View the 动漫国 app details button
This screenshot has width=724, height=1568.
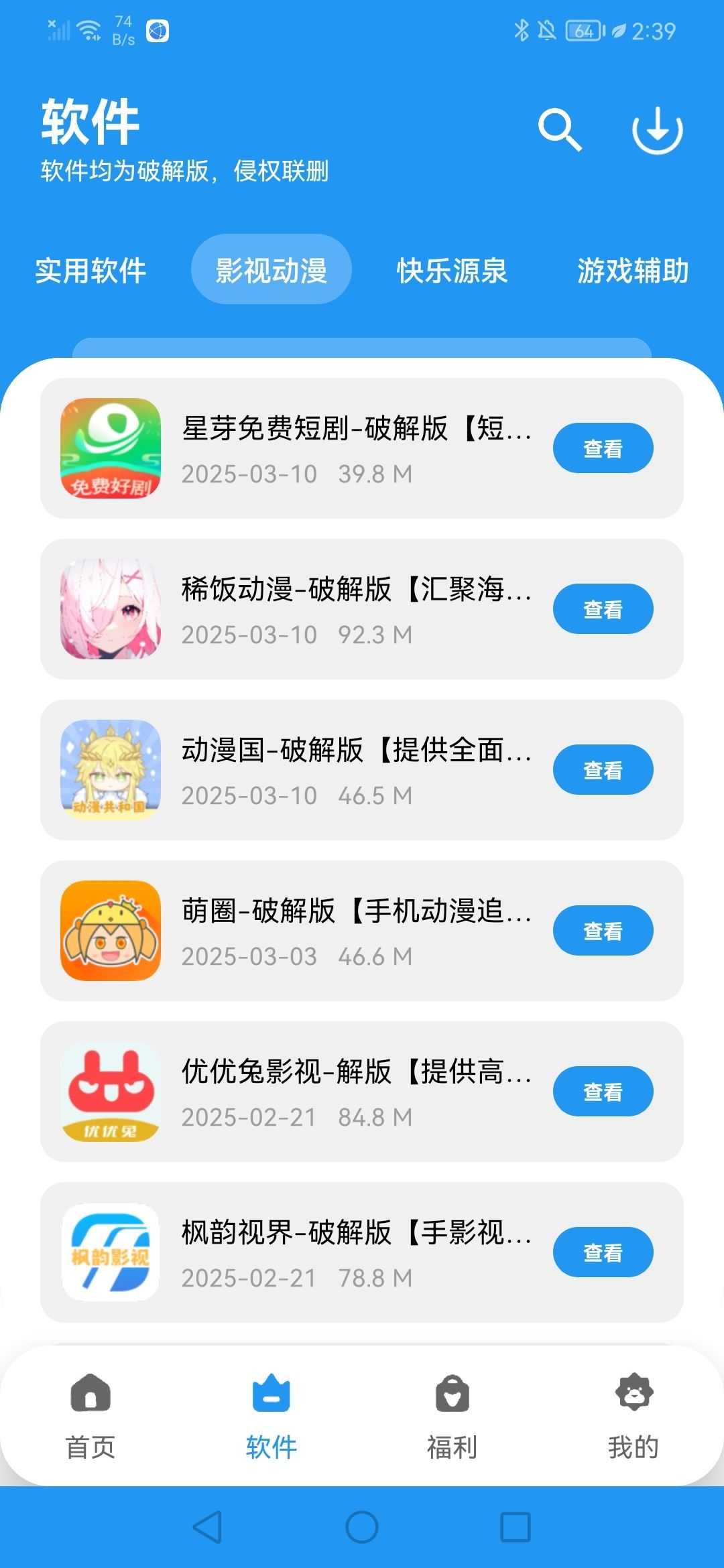pyautogui.click(x=603, y=770)
